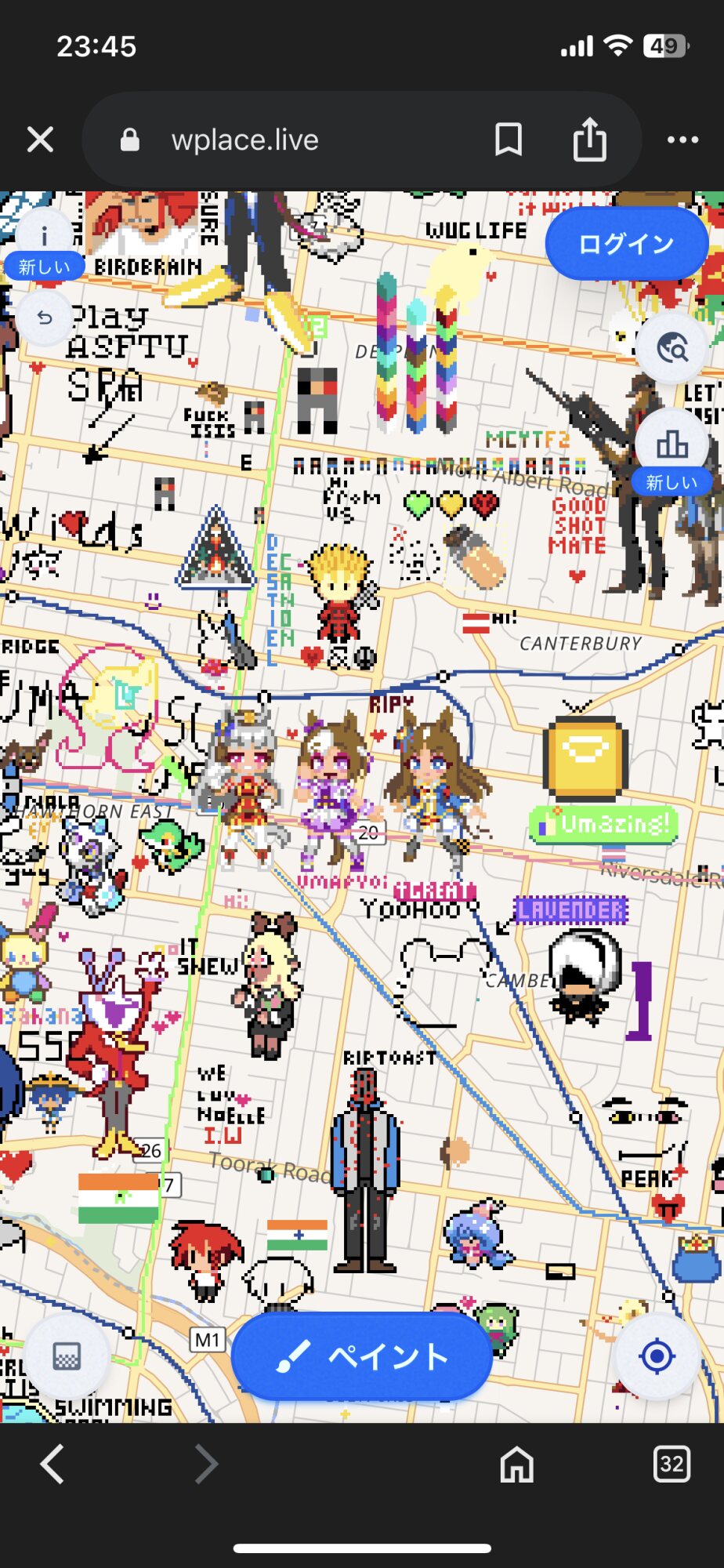Open the leaderboard chart button
The height and width of the screenshot is (1568, 724).
point(672,445)
